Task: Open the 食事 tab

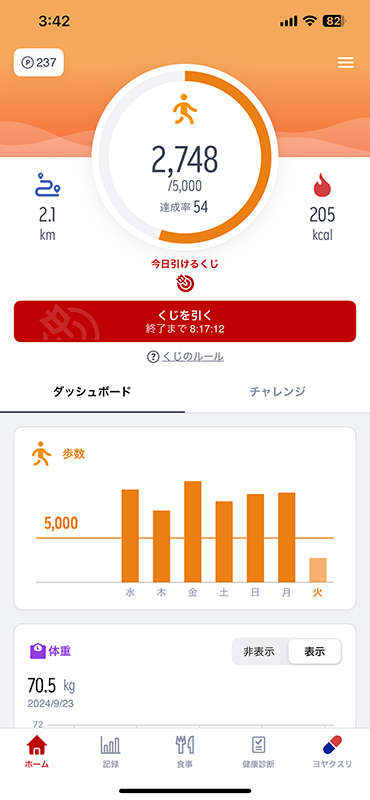Action: click(184, 753)
